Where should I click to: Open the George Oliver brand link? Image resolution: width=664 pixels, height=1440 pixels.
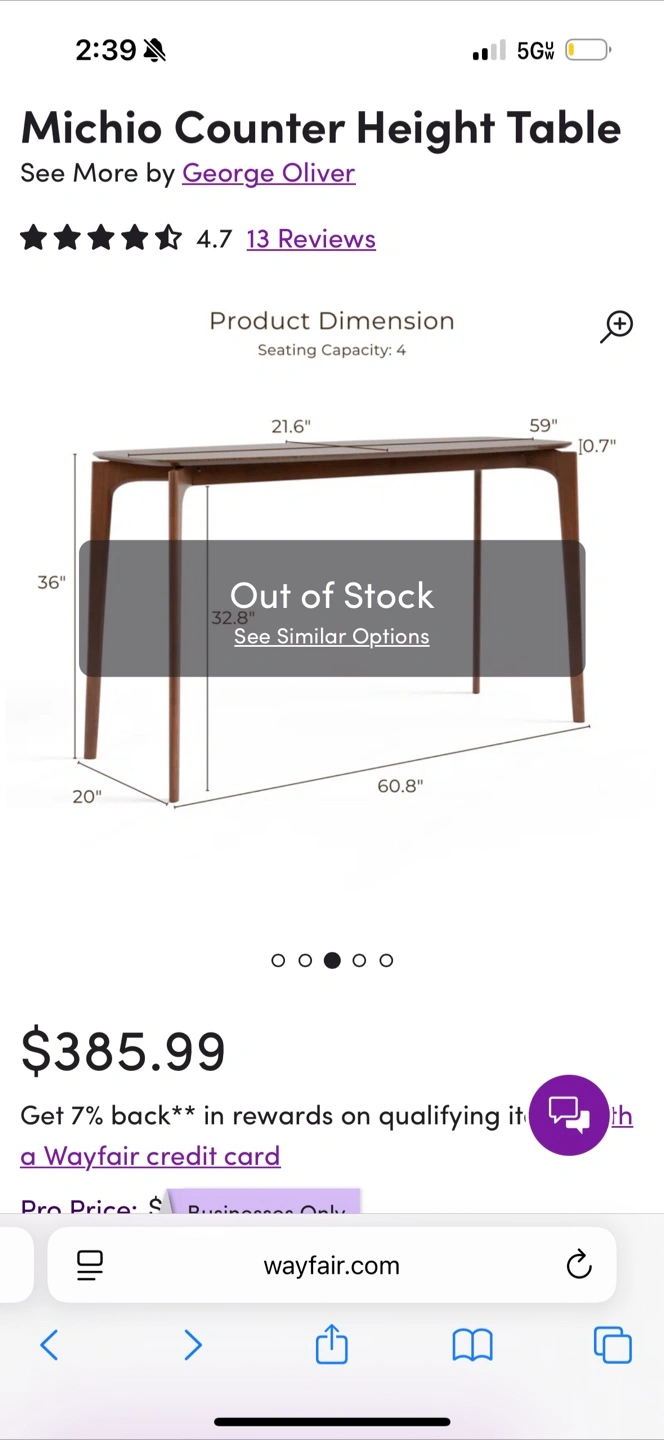coord(268,173)
